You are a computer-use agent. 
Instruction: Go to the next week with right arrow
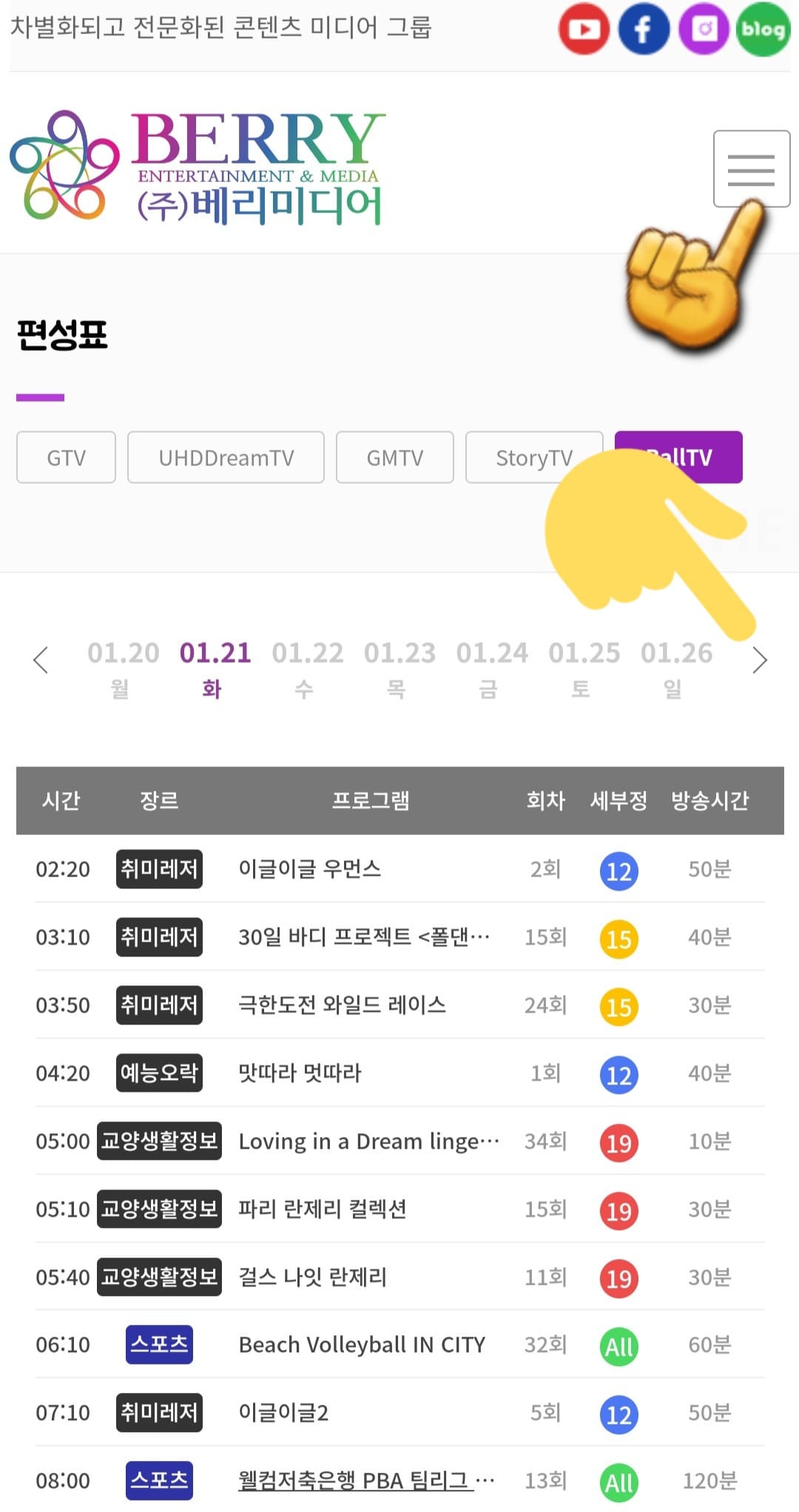click(759, 660)
